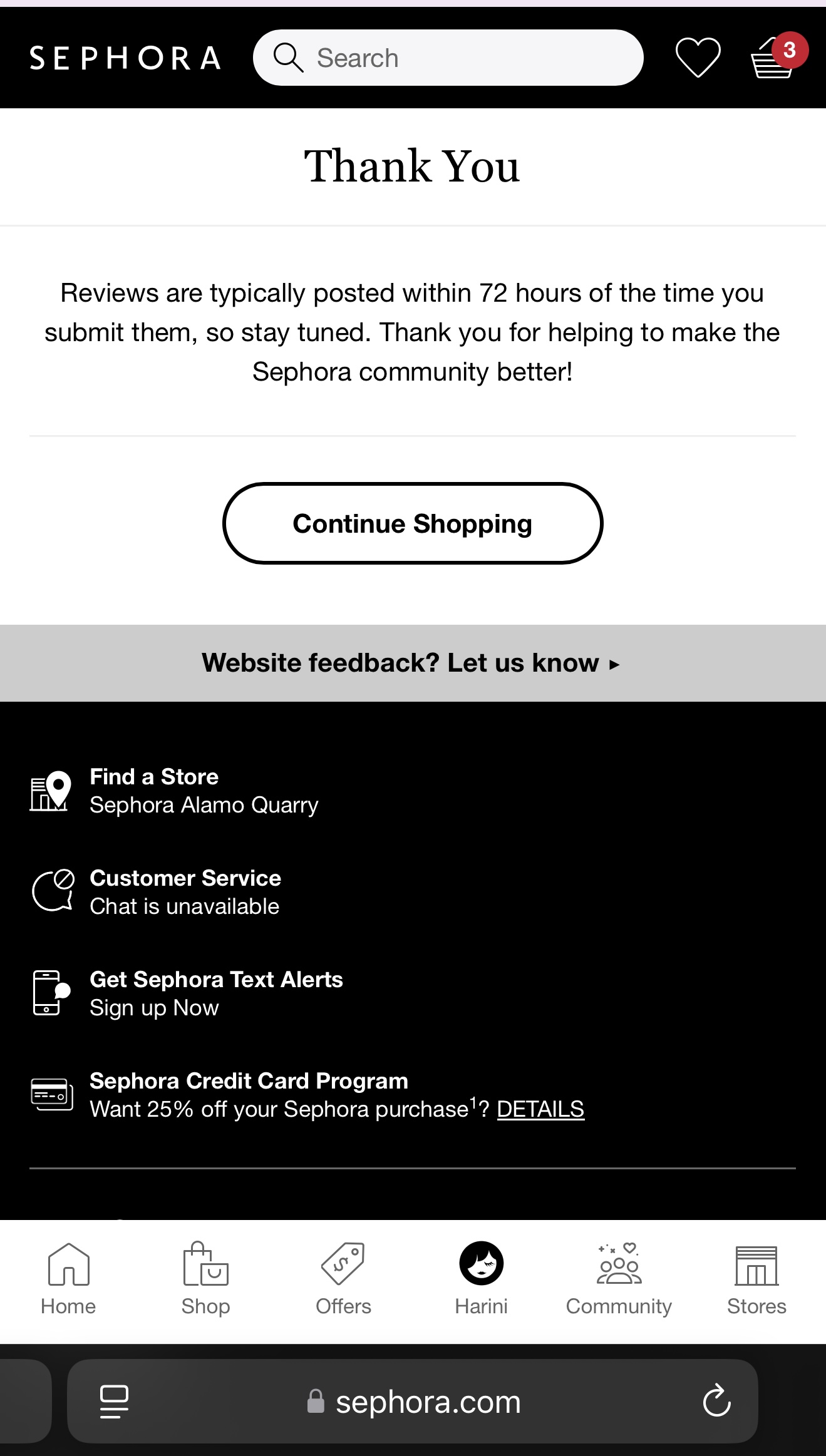826x1456 pixels.
Task: Open Website feedback link
Action: (x=411, y=663)
